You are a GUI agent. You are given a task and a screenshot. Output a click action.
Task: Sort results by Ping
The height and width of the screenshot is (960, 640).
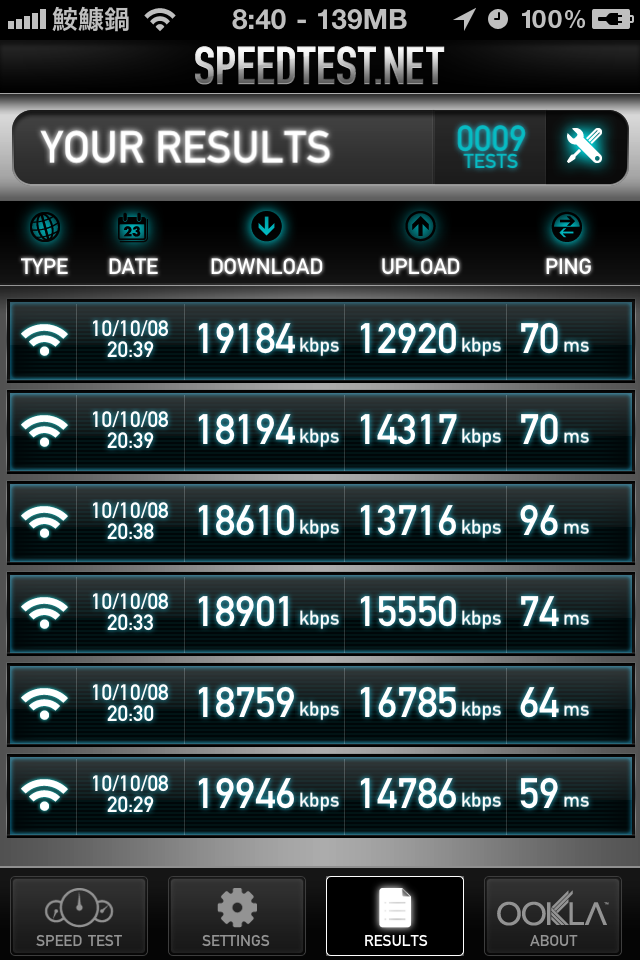click(567, 245)
